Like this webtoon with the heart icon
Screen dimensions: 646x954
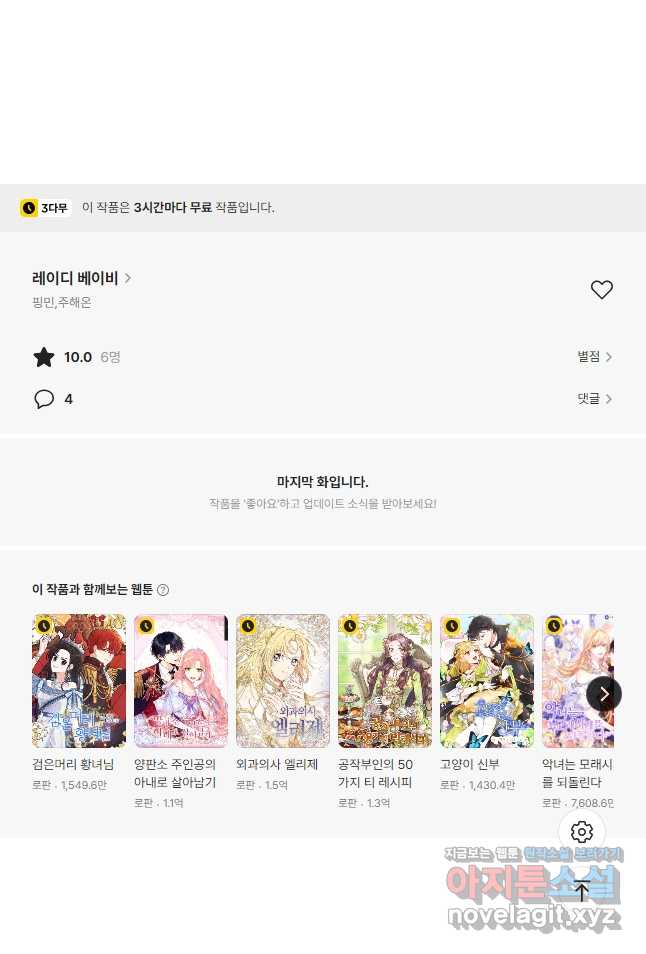(x=601, y=290)
